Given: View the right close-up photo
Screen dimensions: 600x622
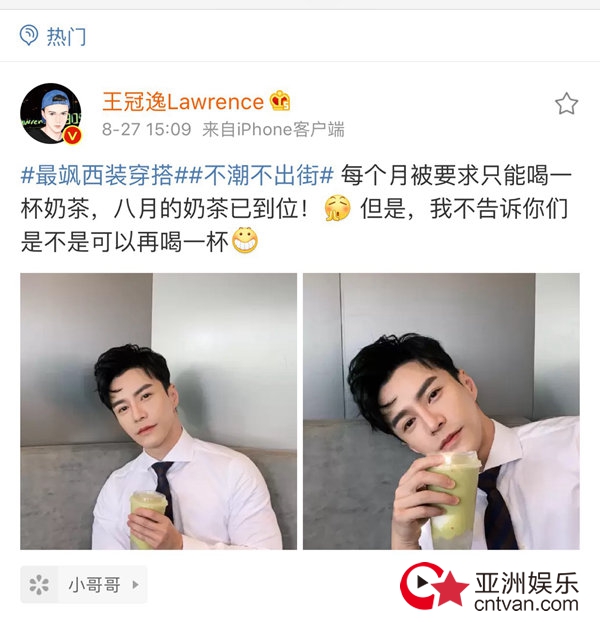Looking at the screenshot, I should click(x=441, y=411).
